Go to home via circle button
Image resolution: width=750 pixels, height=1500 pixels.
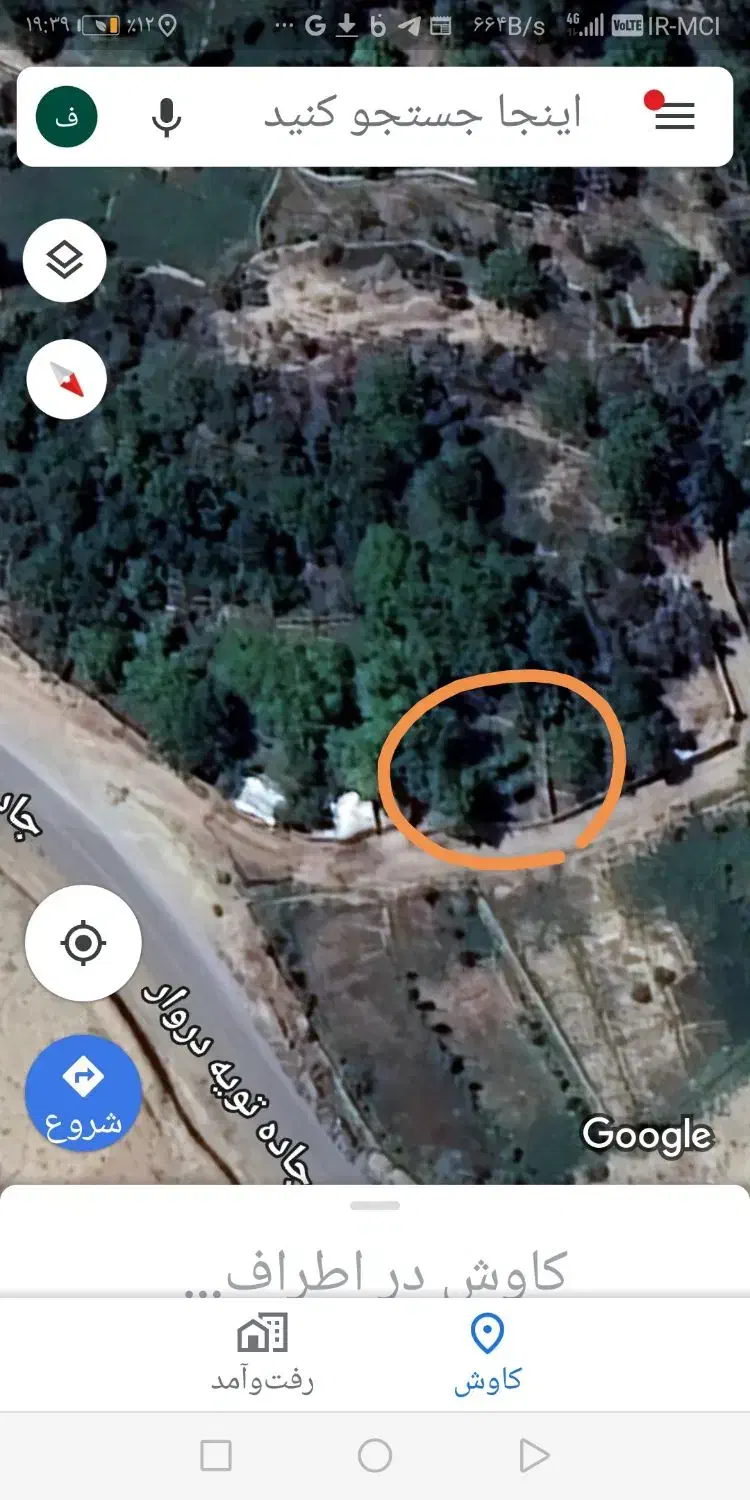coord(375,1456)
